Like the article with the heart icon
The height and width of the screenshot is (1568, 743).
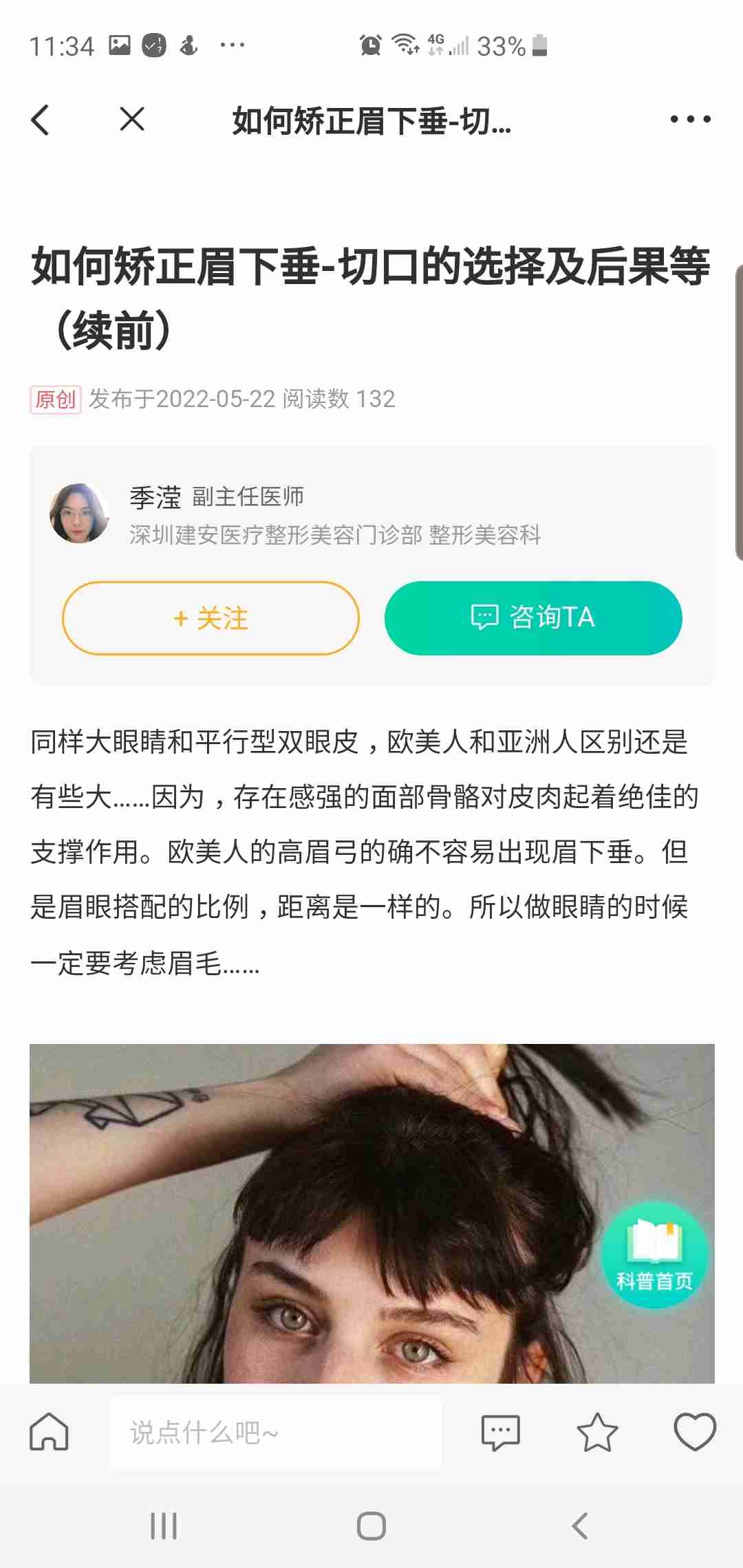click(x=695, y=1432)
